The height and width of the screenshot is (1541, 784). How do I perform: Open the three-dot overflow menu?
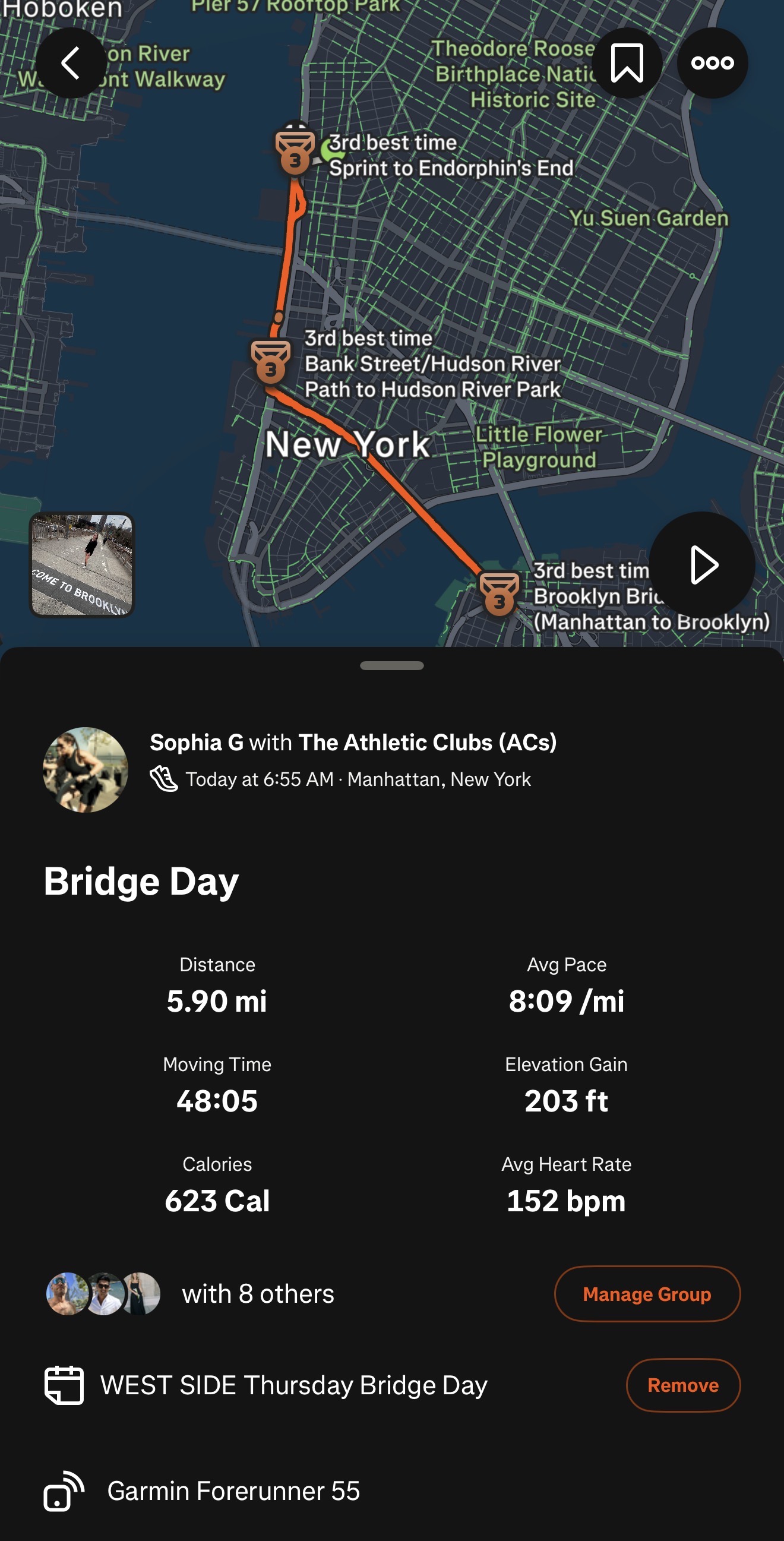(712, 63)
